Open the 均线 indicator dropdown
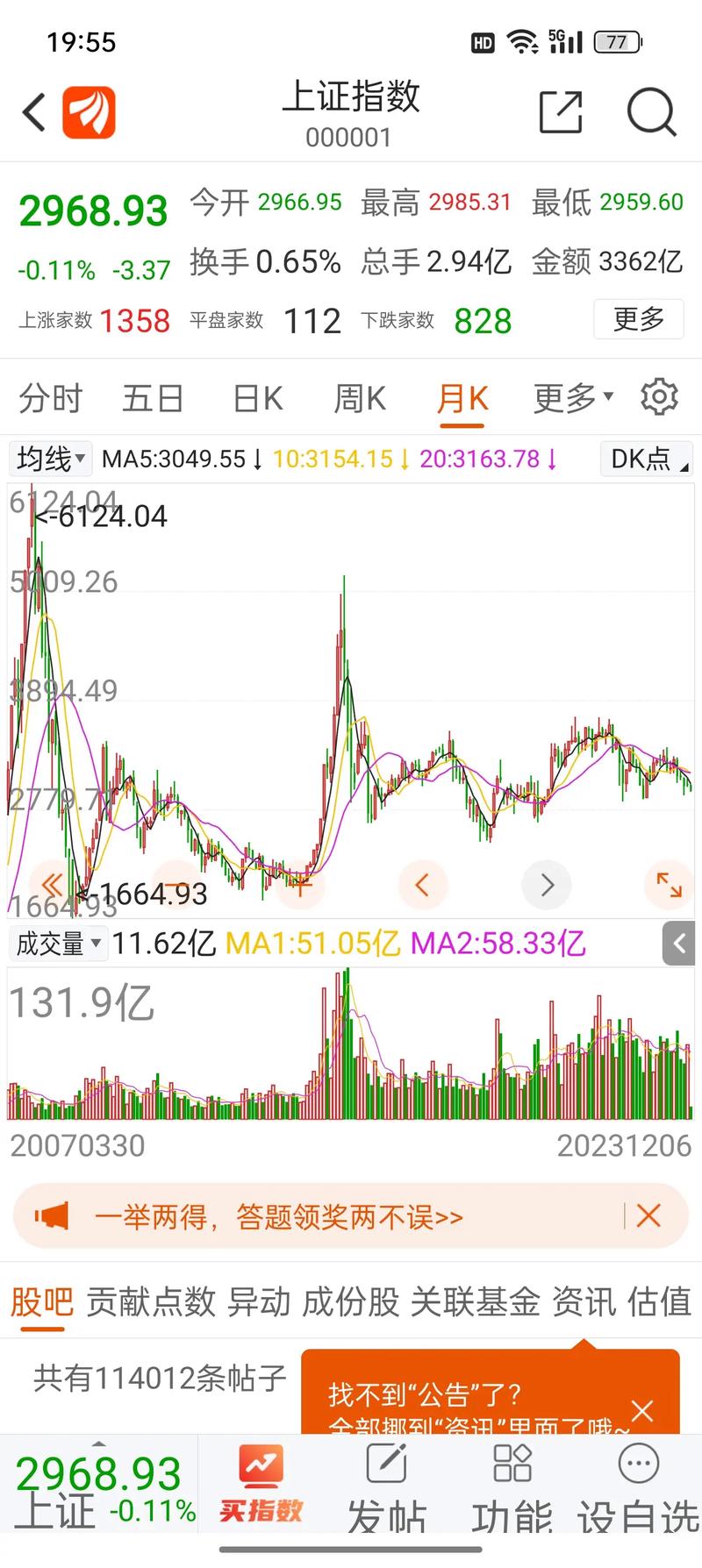This screenshot has width=702, height=1568. (x=51, y=459)
